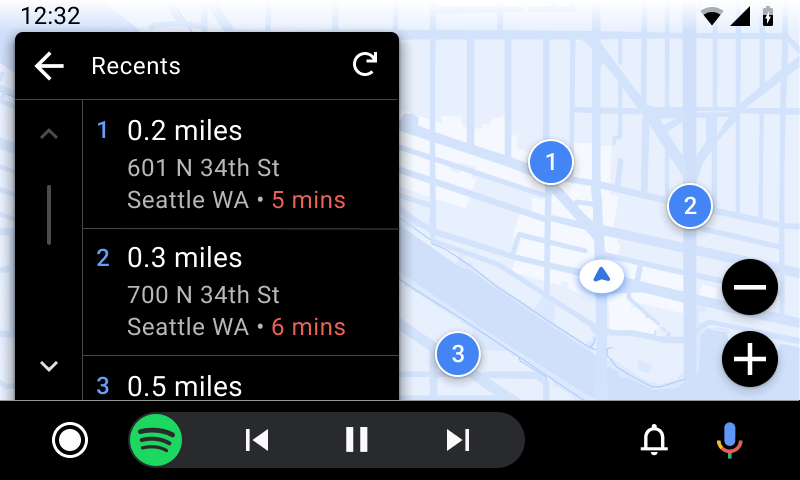Screen dimensions: 800x480
Task: Open the home launcher circle button
Action: 70,440
